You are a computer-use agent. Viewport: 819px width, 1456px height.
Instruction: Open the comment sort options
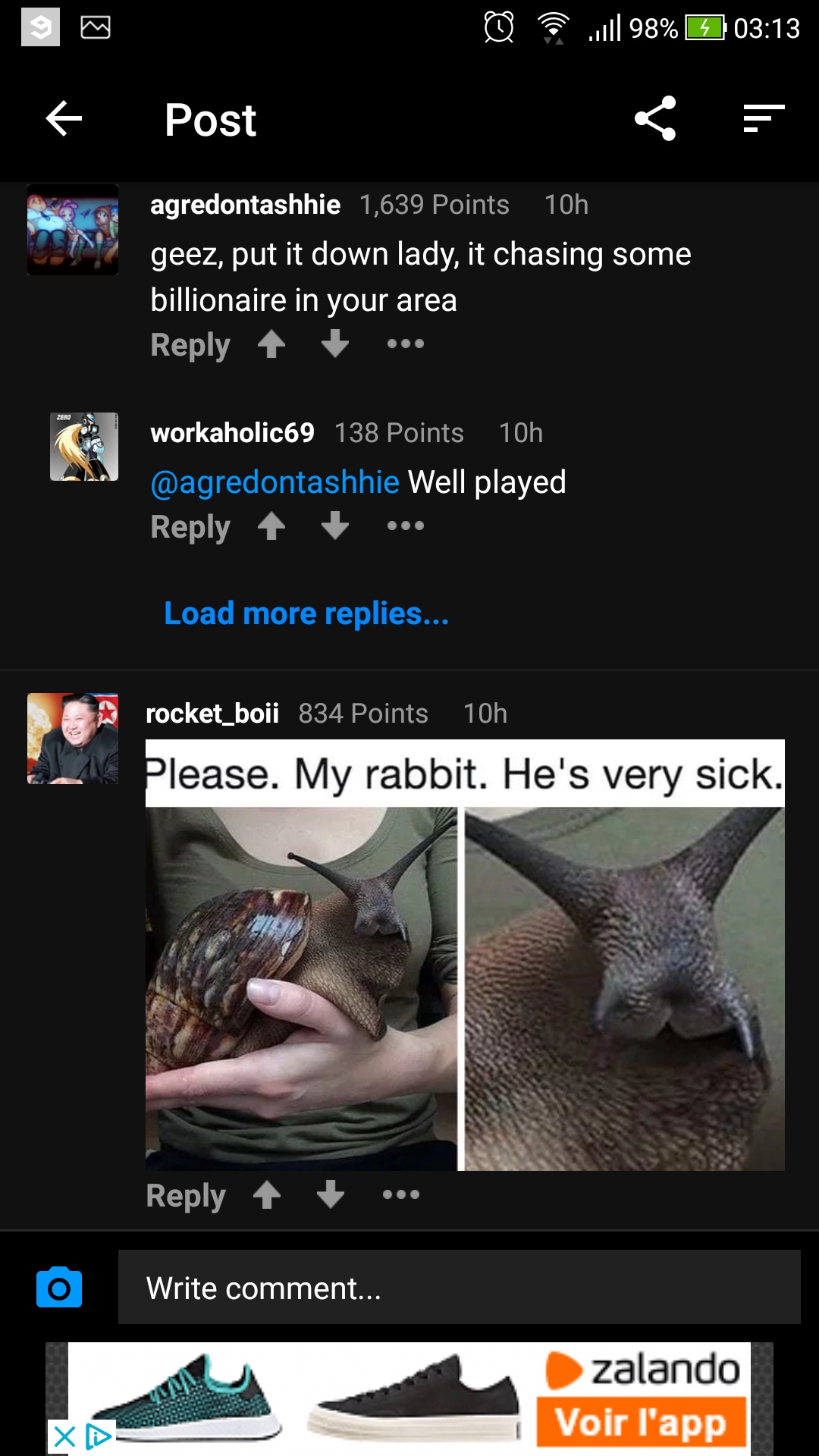click(x=763, y=118)
